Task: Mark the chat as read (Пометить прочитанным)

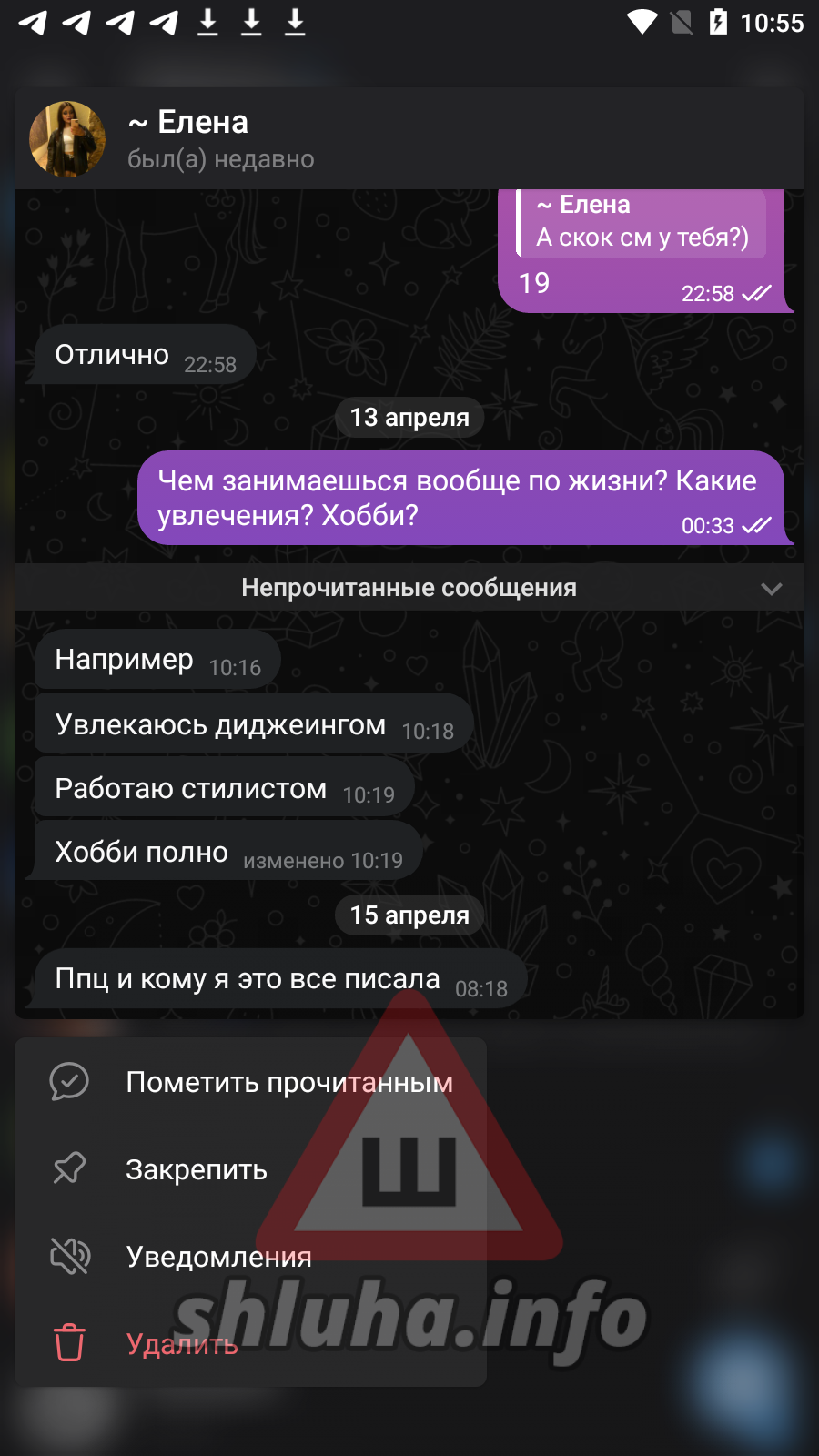Action: point(250,1082)
